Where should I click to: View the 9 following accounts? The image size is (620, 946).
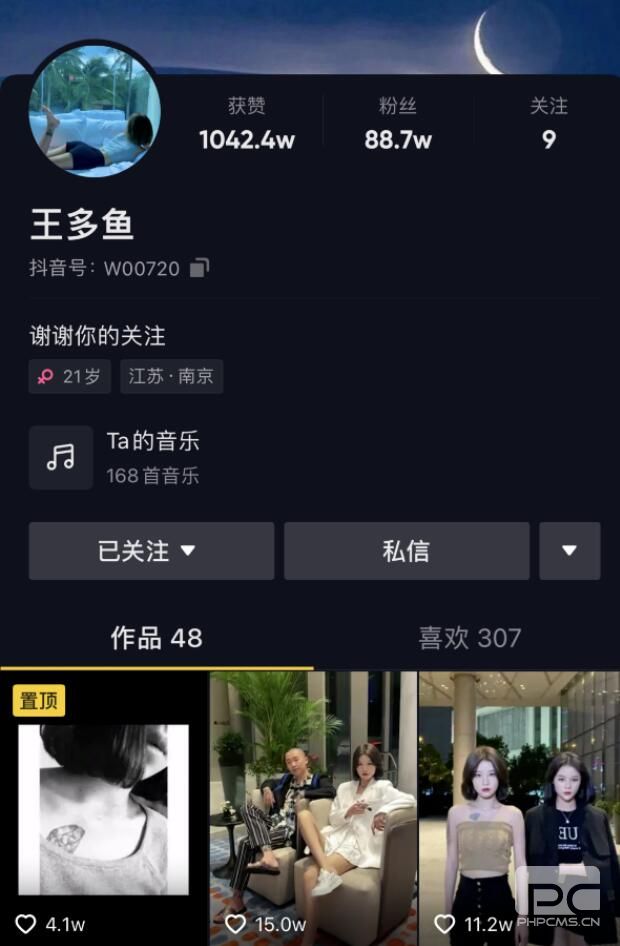[548, 124]
